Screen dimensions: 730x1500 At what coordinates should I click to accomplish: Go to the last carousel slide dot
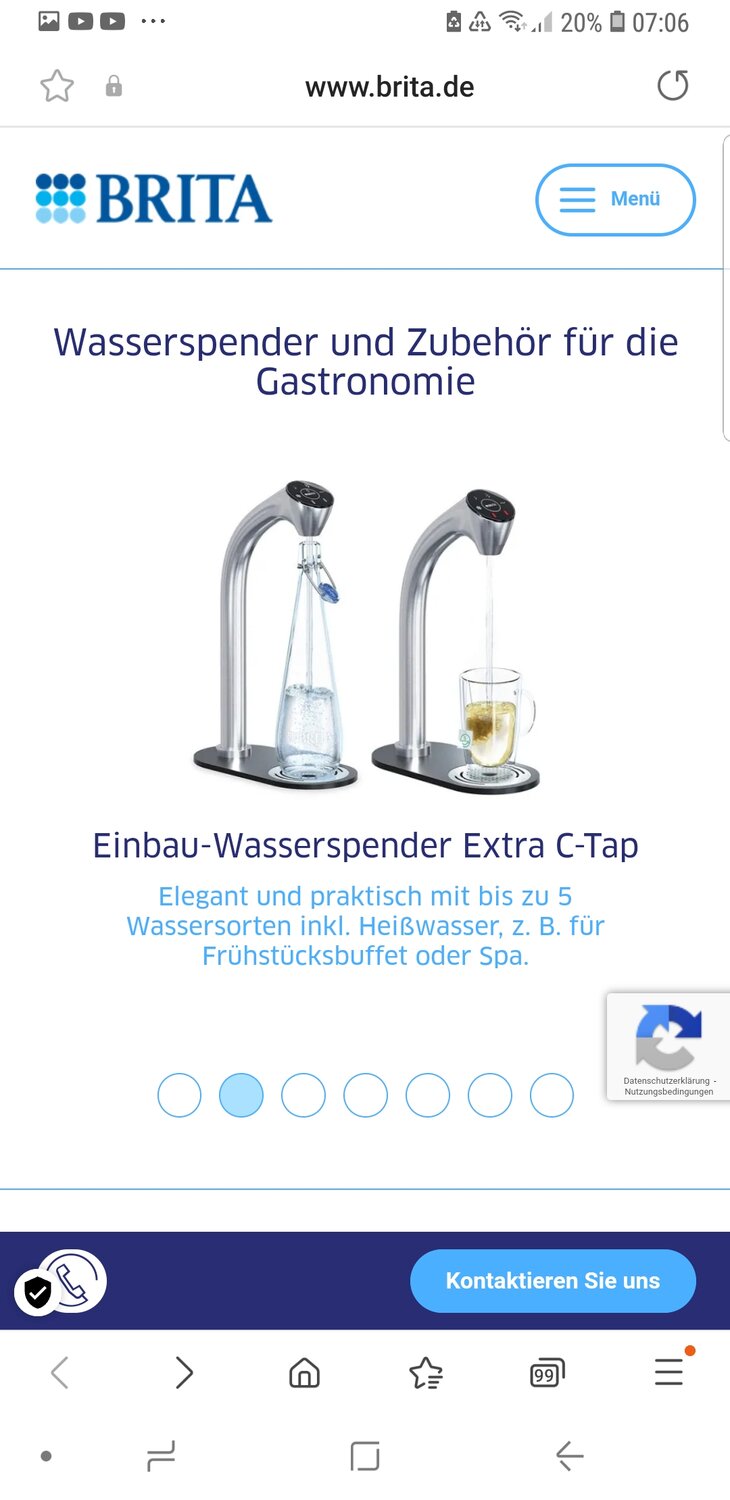[551, 1095]
